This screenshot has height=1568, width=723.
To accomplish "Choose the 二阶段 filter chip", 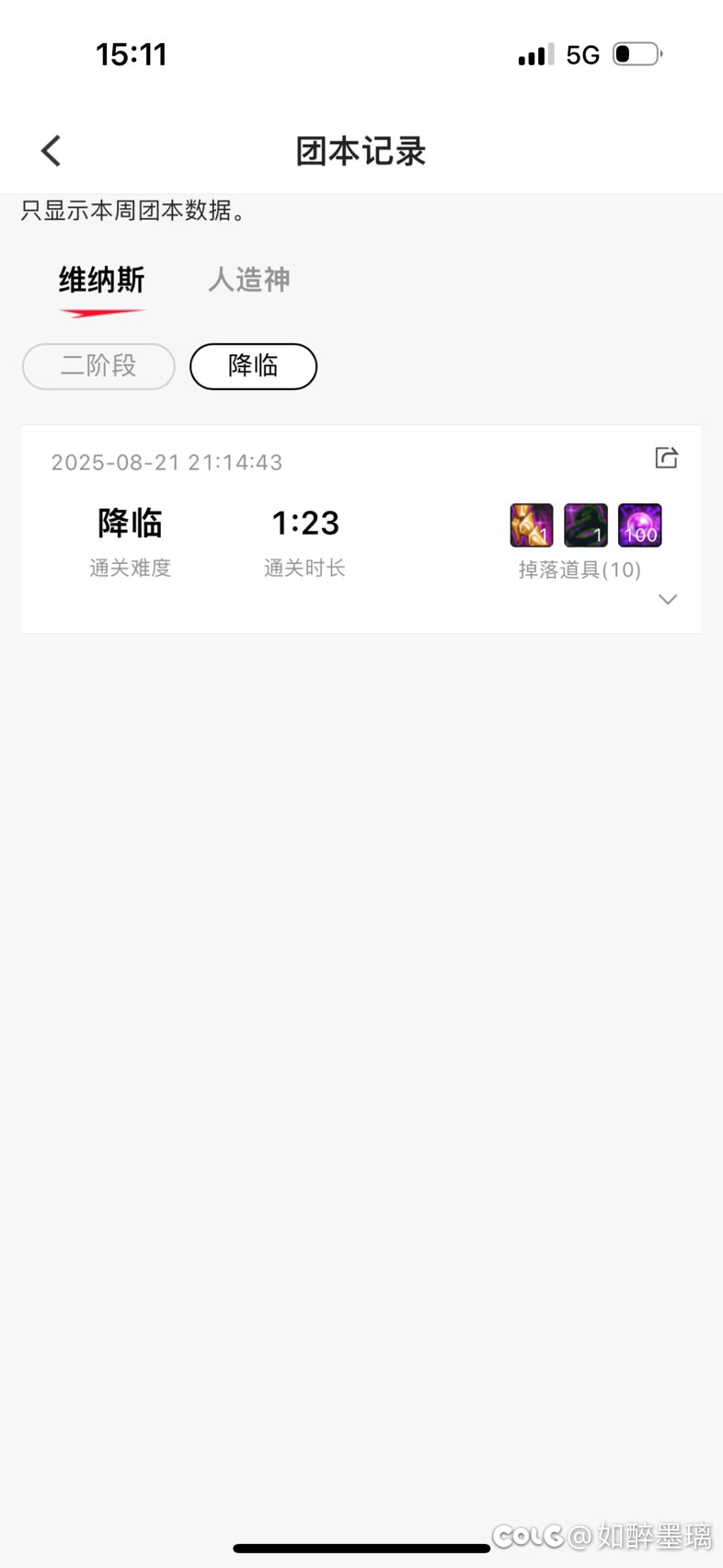I will 98,366.
